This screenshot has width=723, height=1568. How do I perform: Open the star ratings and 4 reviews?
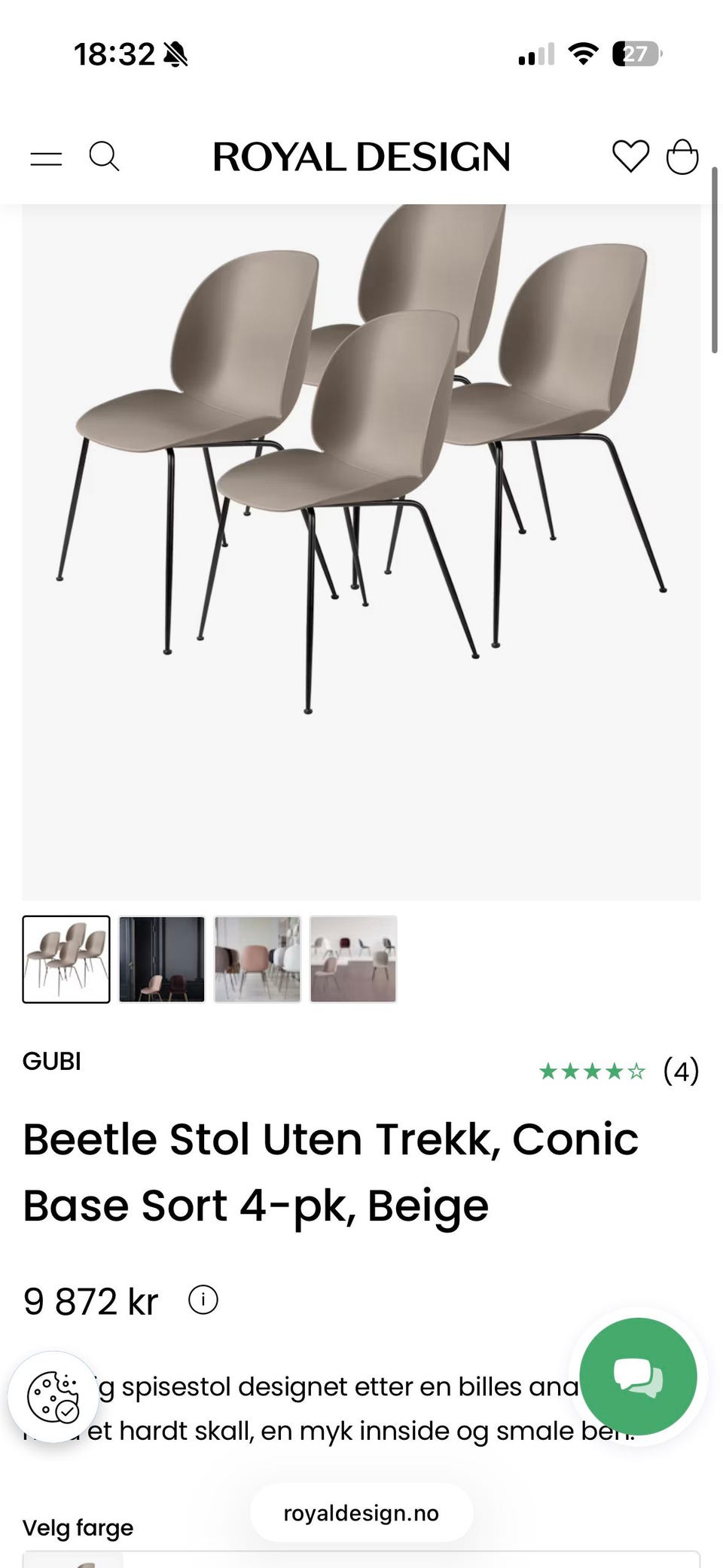point(619,1071)
